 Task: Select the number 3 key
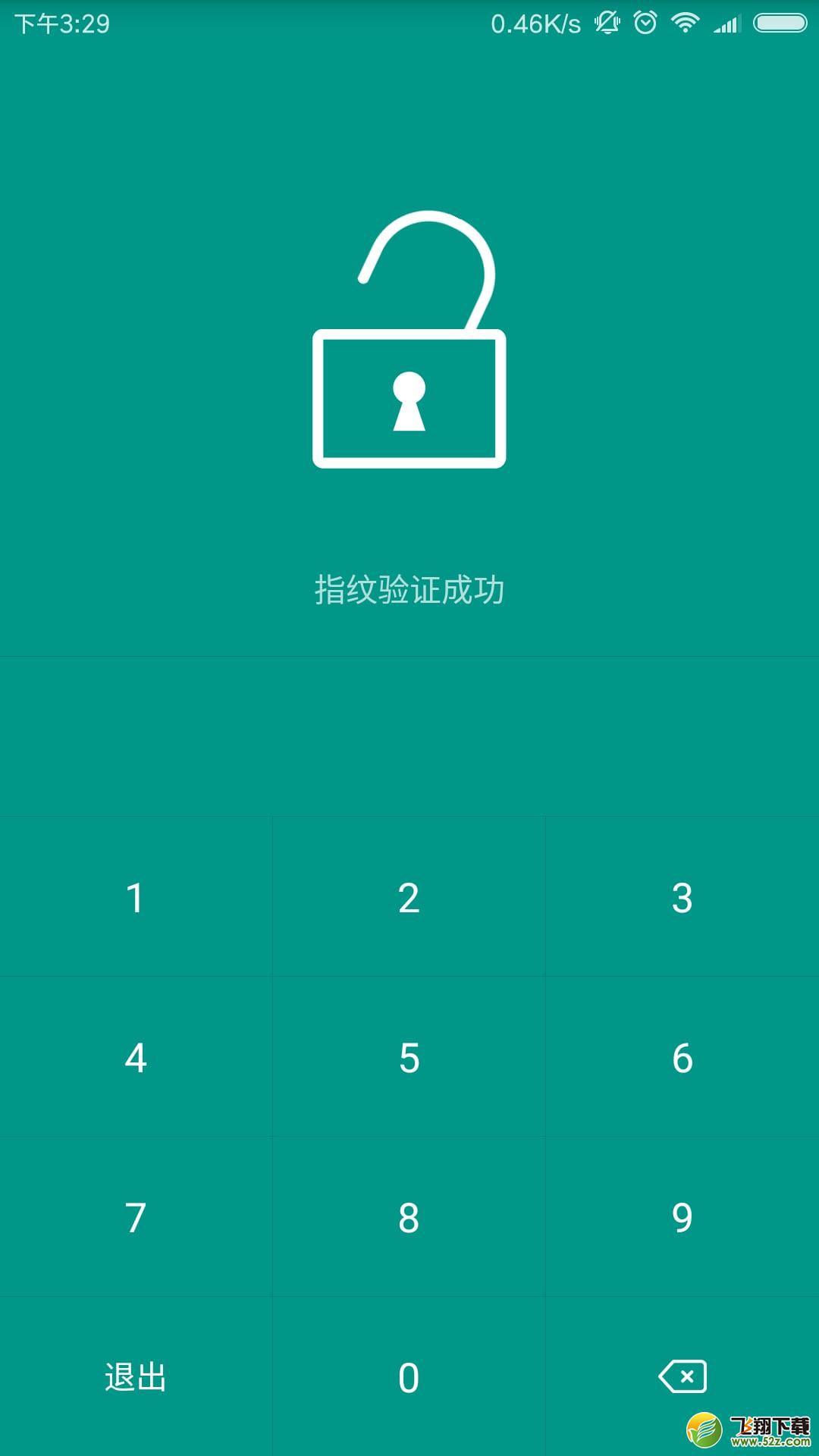coord(682,897)
